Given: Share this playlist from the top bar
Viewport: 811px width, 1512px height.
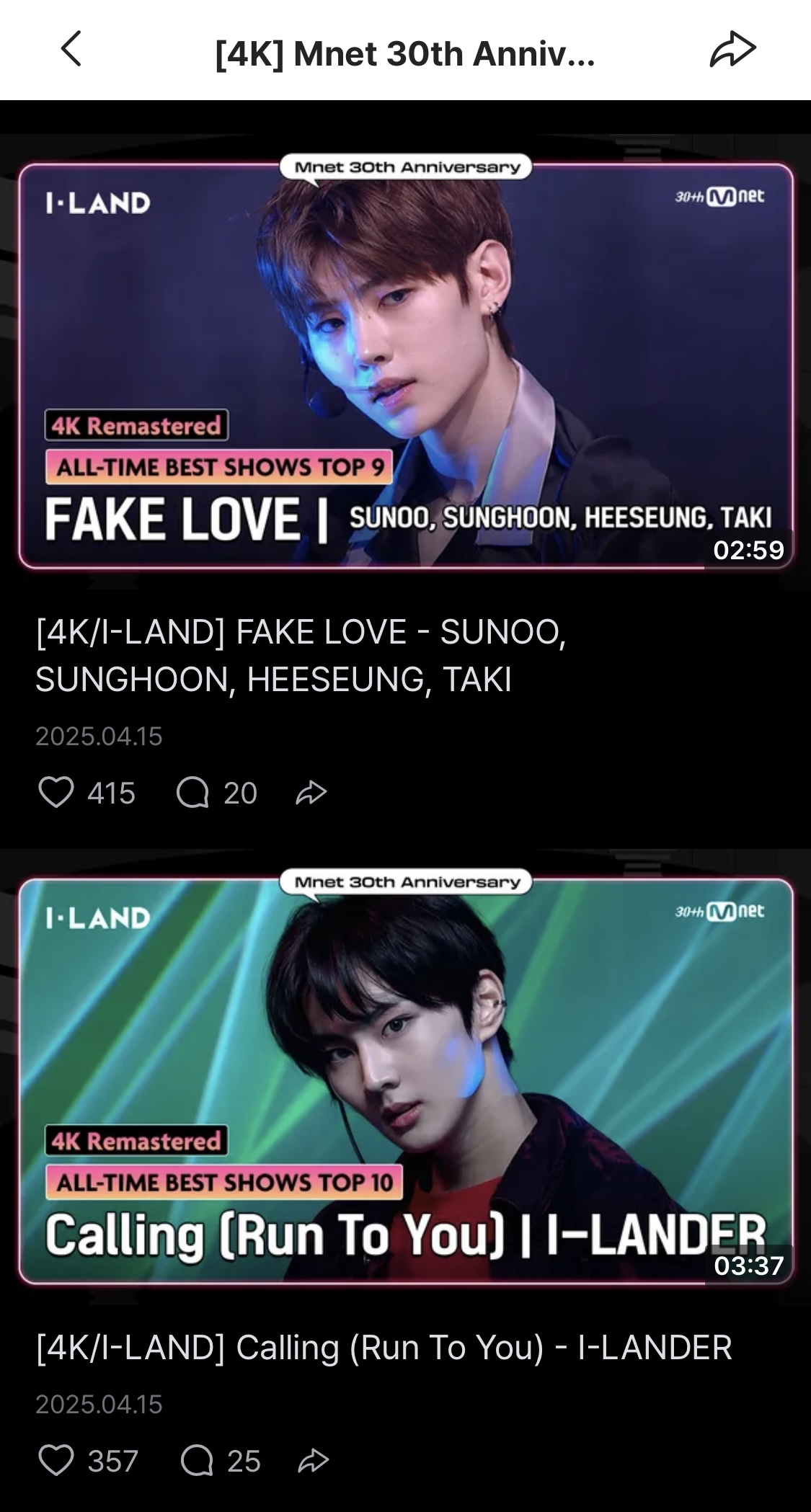Looking at the screenshot, I should [x=732, y=50].
